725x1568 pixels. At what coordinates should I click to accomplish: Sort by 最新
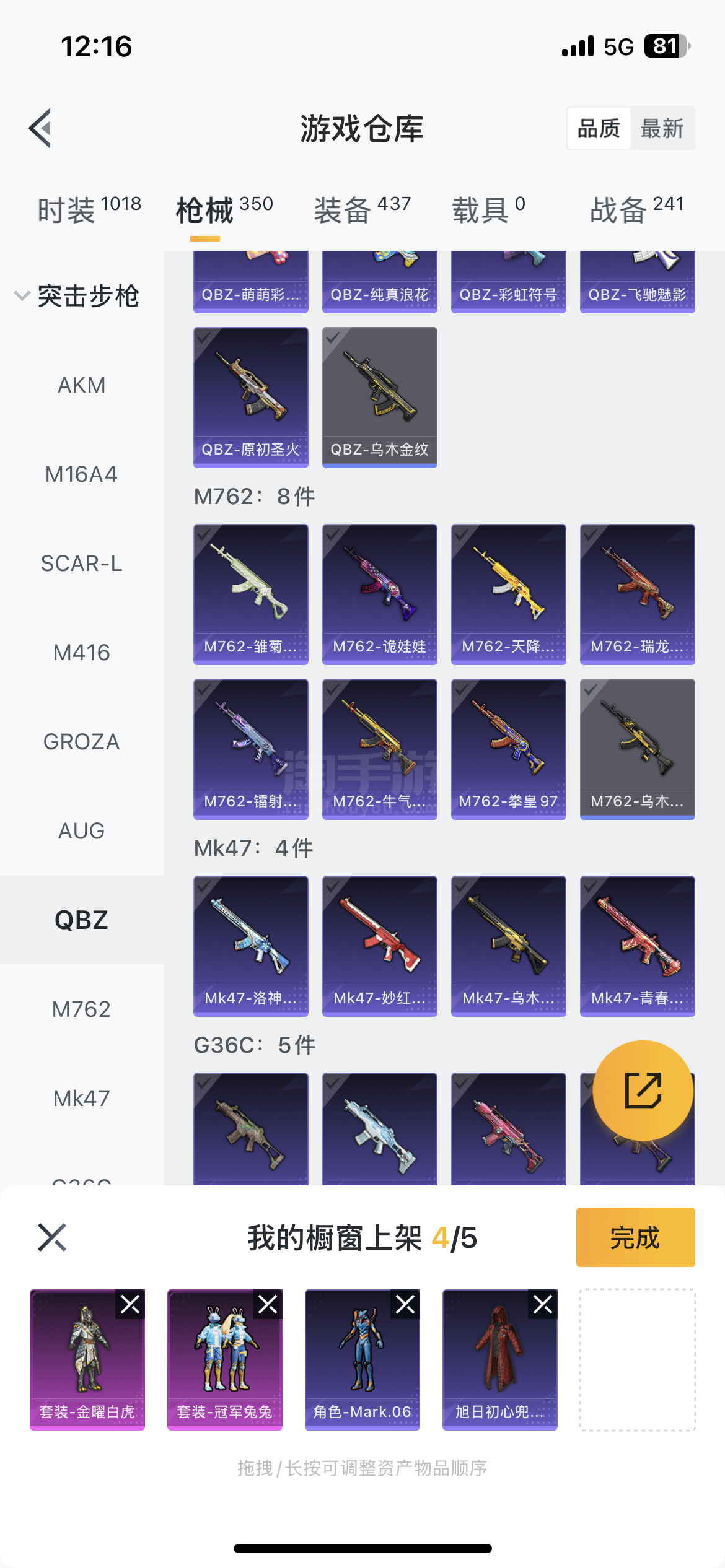pyautogui.click(x=661, y=129)
